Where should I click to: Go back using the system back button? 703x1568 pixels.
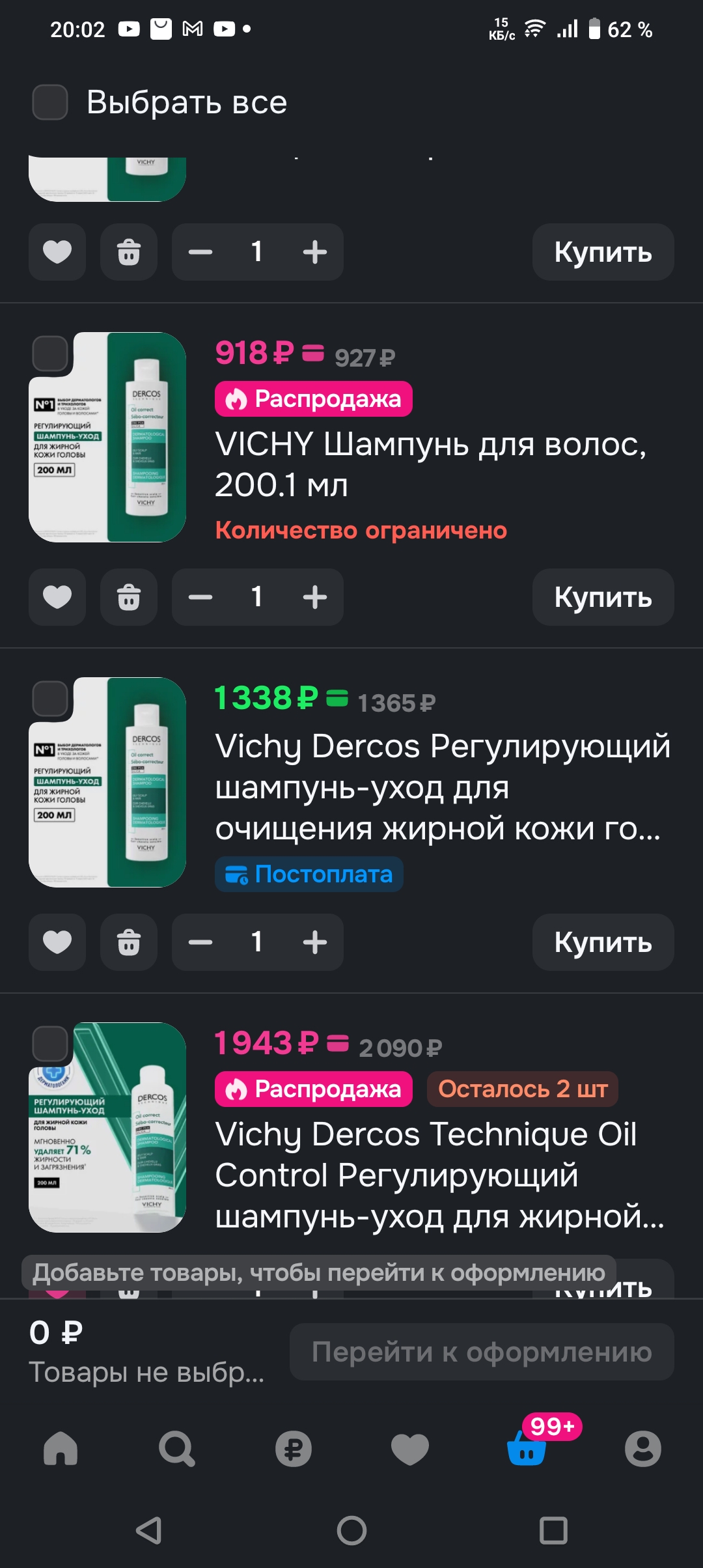point(149,1530)
